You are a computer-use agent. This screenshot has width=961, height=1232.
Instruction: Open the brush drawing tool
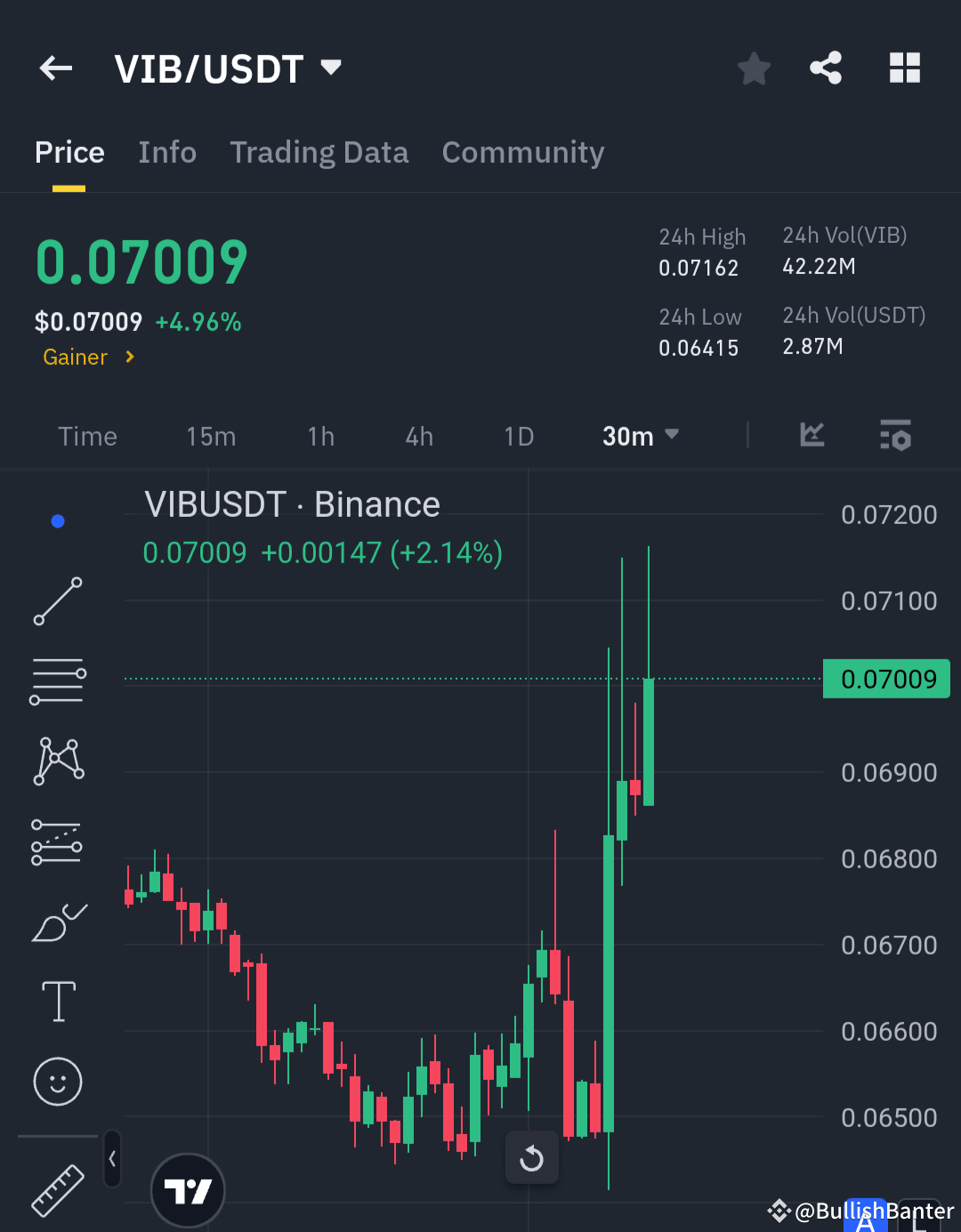coord(57,922)
